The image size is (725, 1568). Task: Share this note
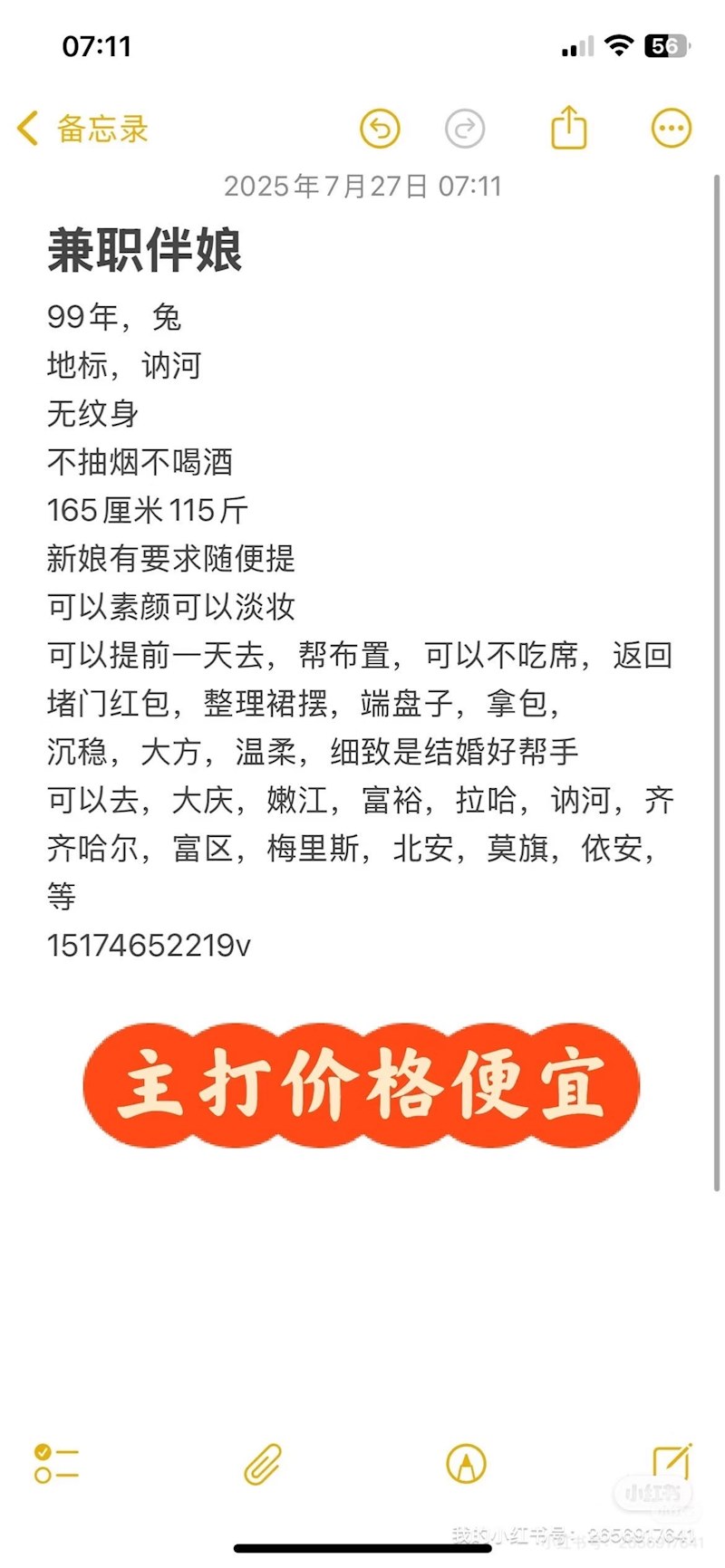569,128
